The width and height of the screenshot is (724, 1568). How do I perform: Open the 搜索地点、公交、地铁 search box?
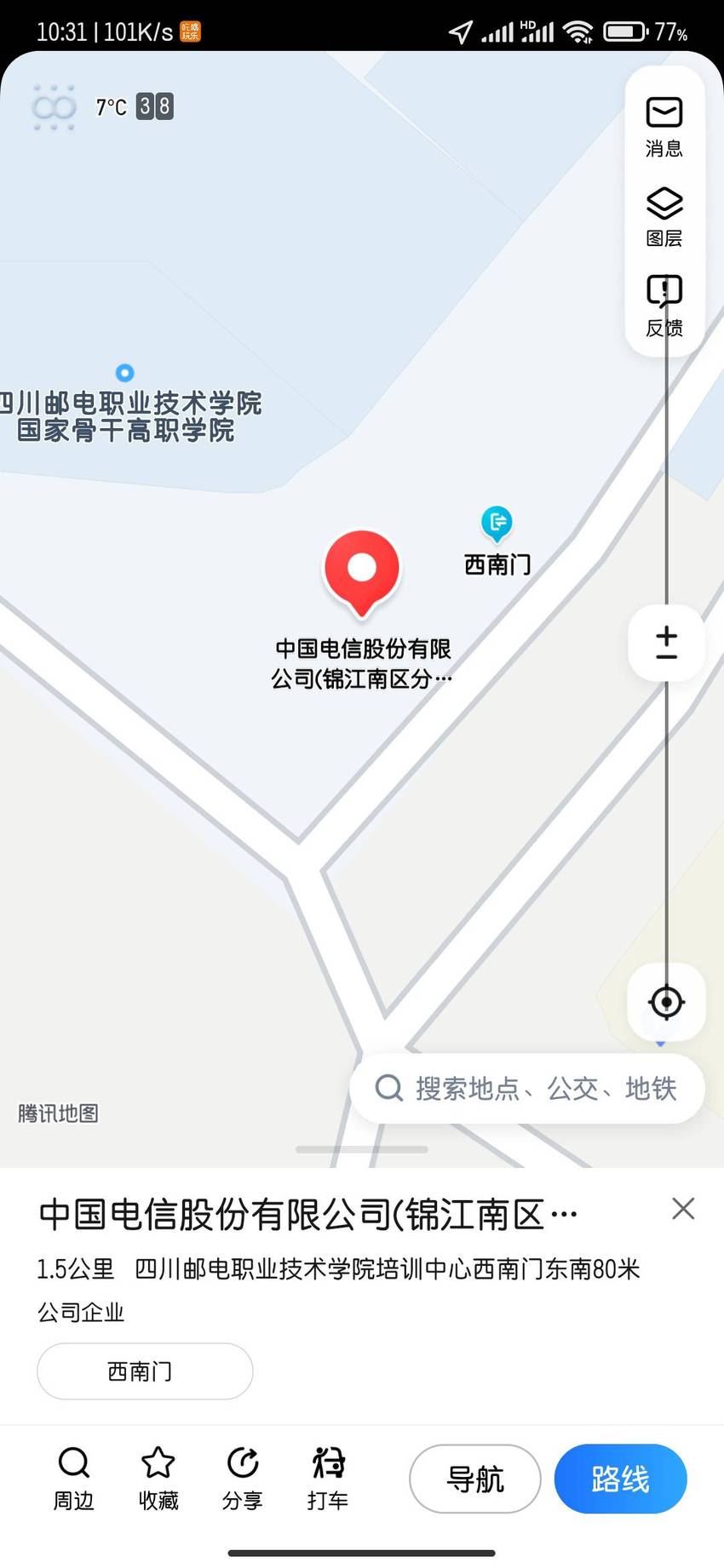pos(527,1089)
